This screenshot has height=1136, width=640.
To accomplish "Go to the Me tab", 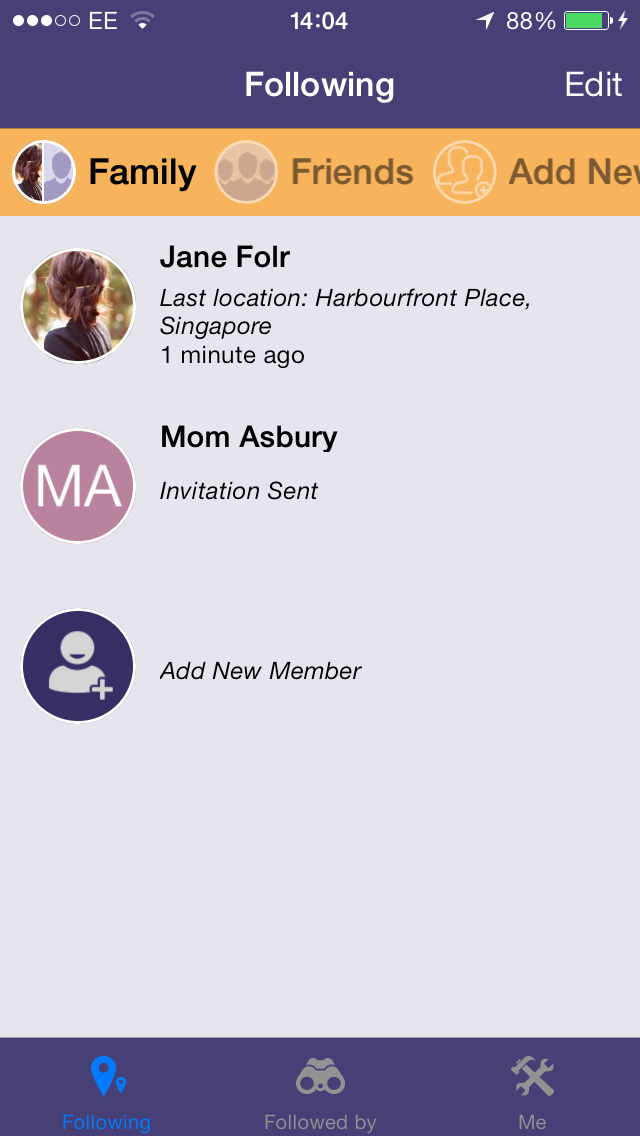I will click(x=532, y=1090).
